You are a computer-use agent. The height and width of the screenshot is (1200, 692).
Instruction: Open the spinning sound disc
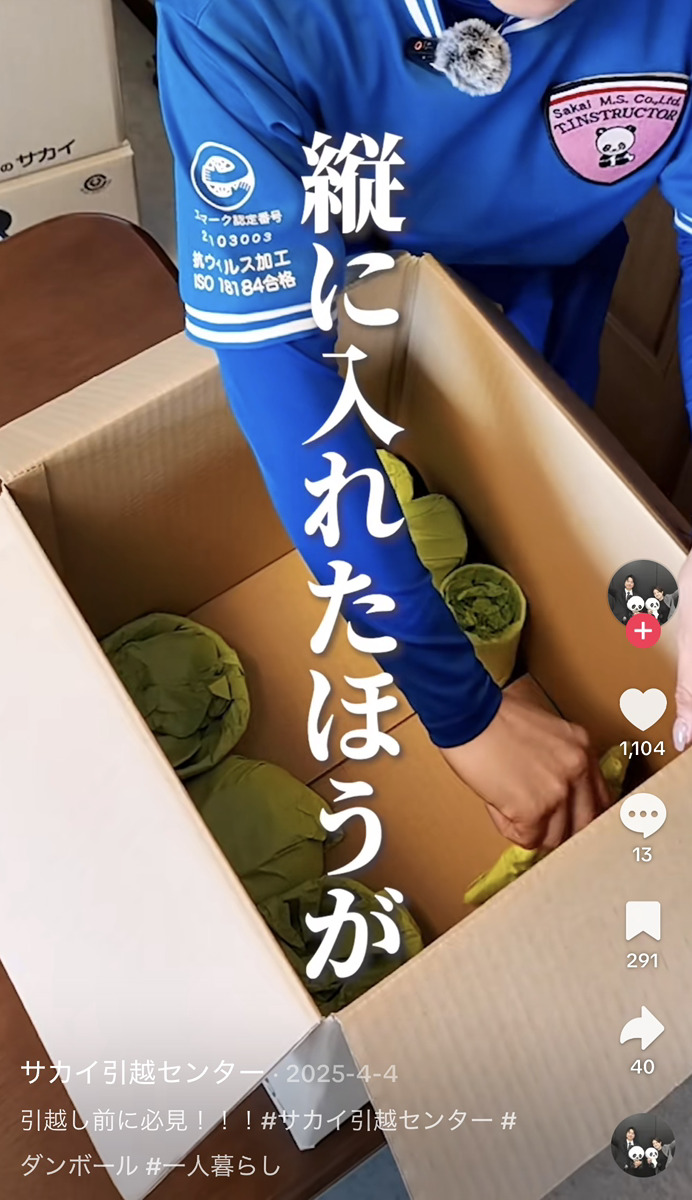click(x=643, y=1145)
